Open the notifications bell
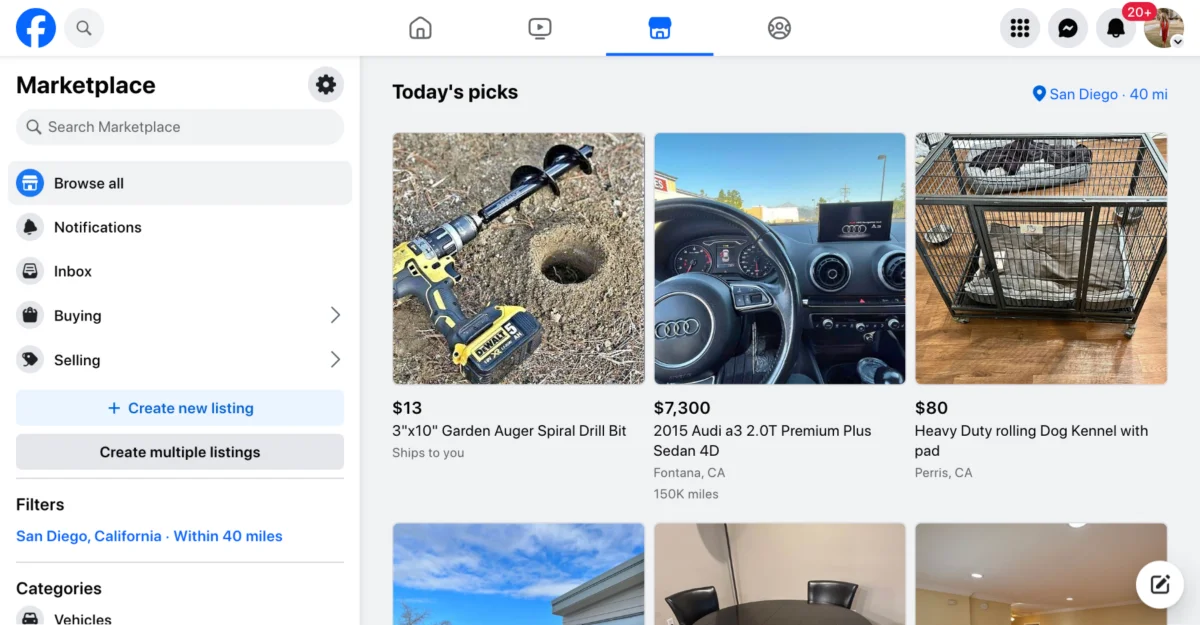 [x=1116, y=28]
